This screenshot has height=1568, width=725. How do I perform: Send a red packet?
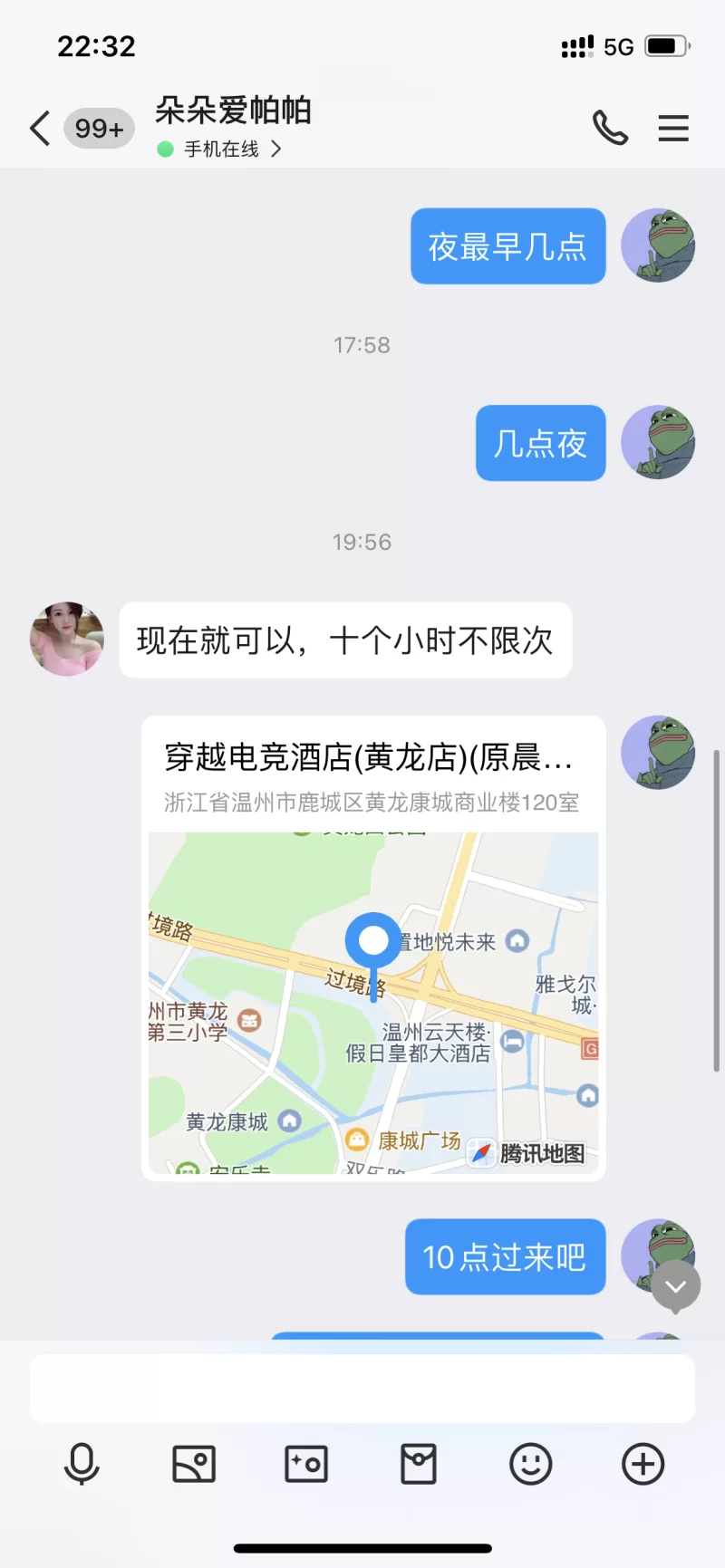419,1464
